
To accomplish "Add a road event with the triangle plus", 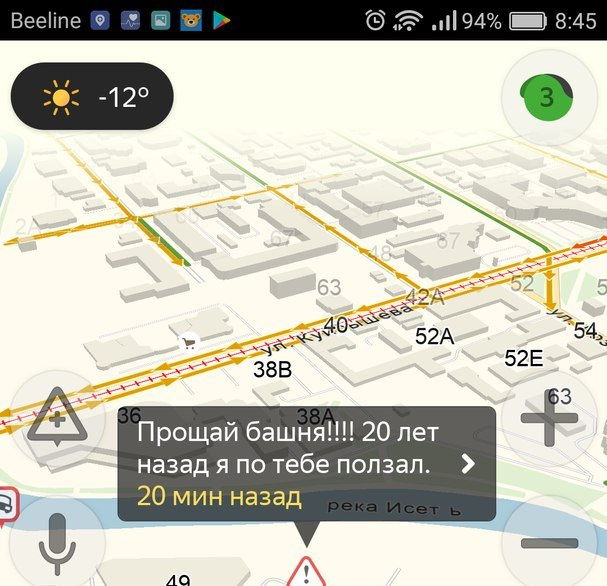I will click(x=56, y=417).
